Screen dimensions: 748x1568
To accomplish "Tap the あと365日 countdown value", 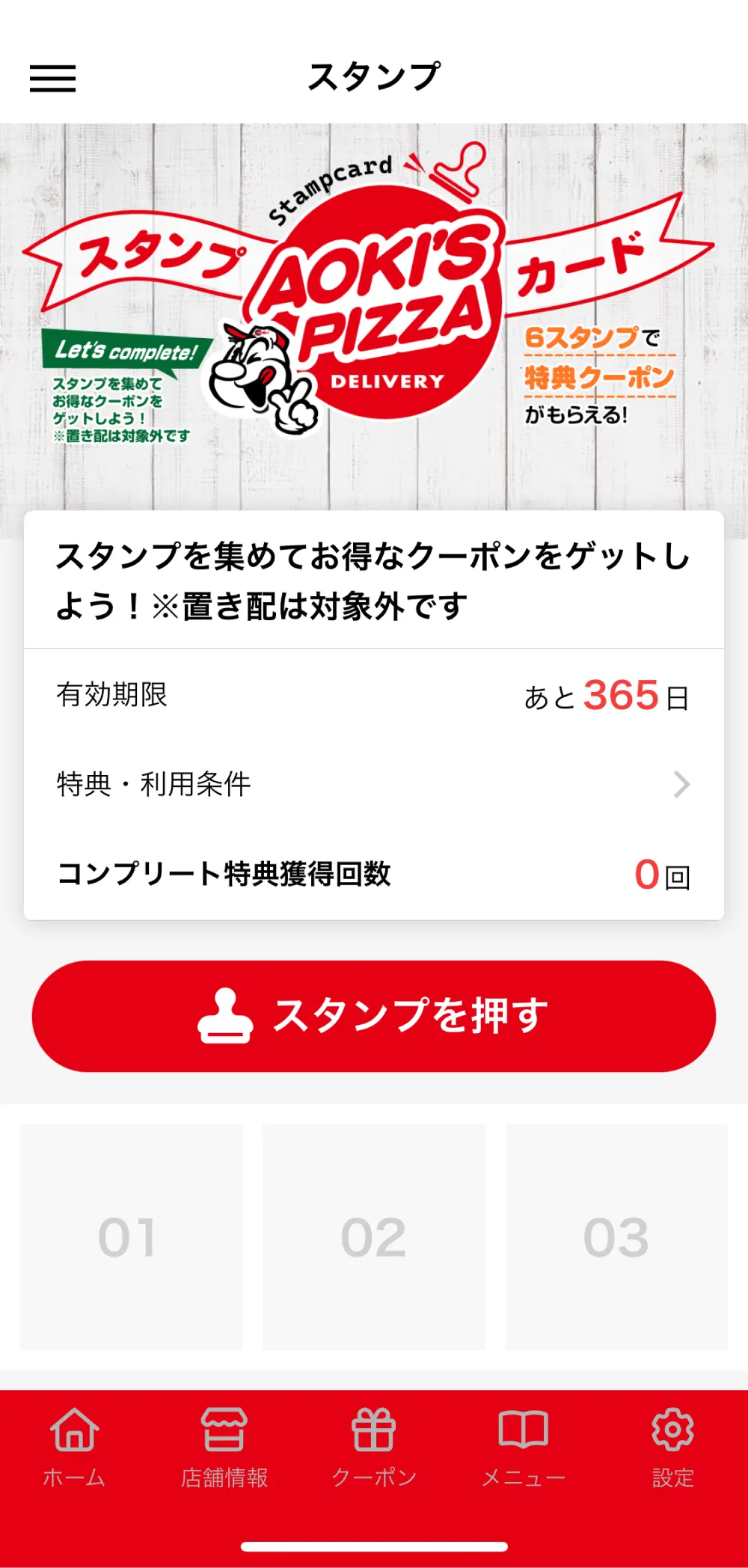I will 607,694.
